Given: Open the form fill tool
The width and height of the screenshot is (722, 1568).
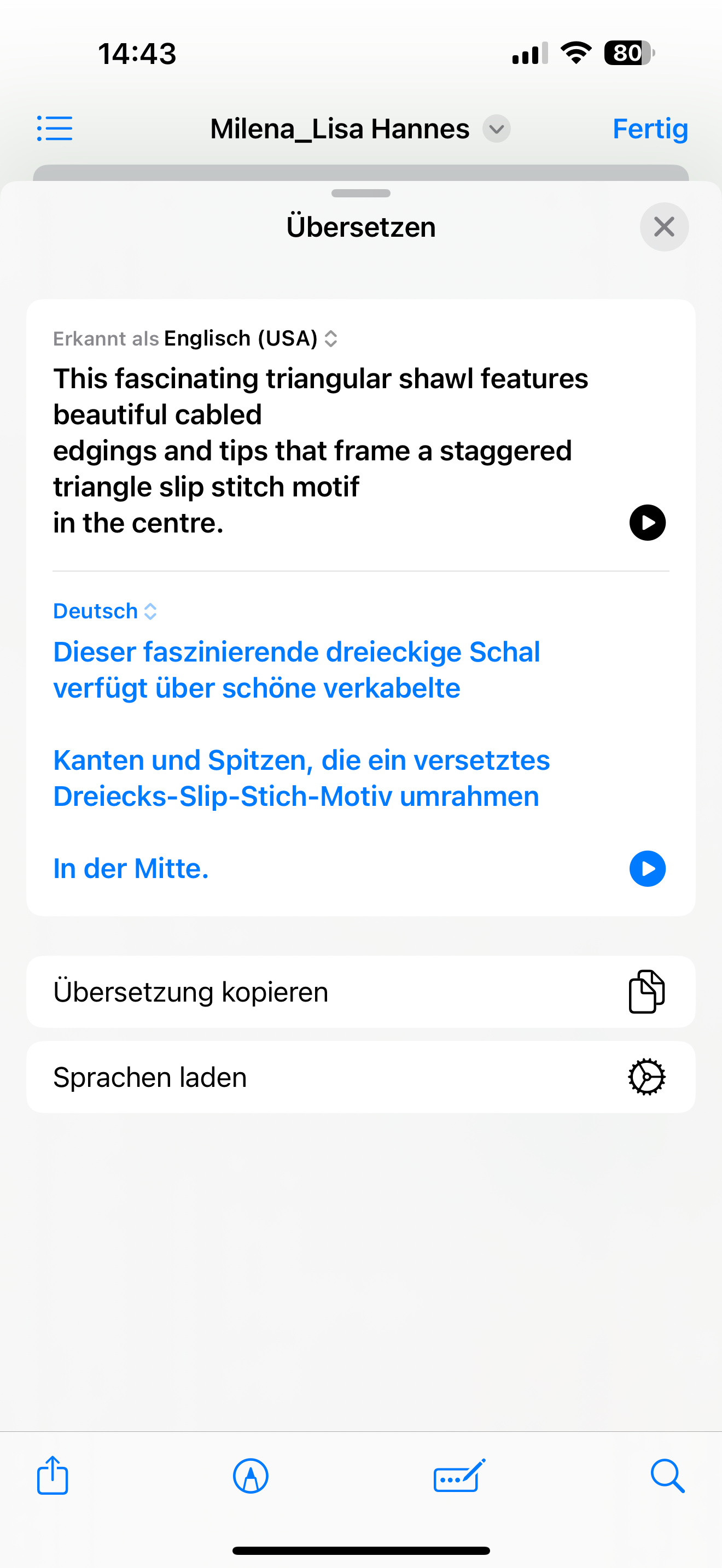Looking at the screenshot, I should point(459,1476).
